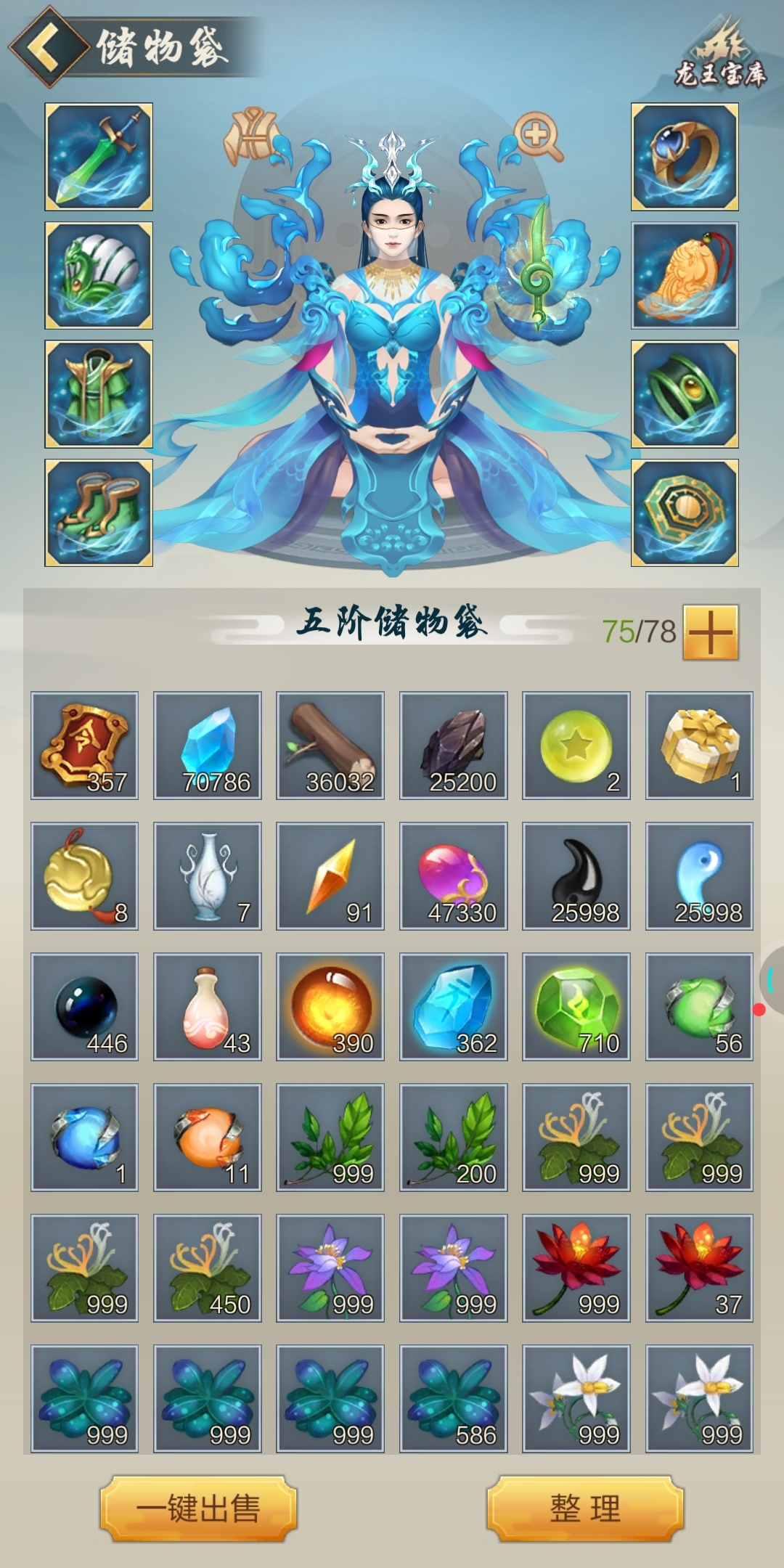Tap the magnifier zoom icon

pyautogui.click(x=539, y=136)
